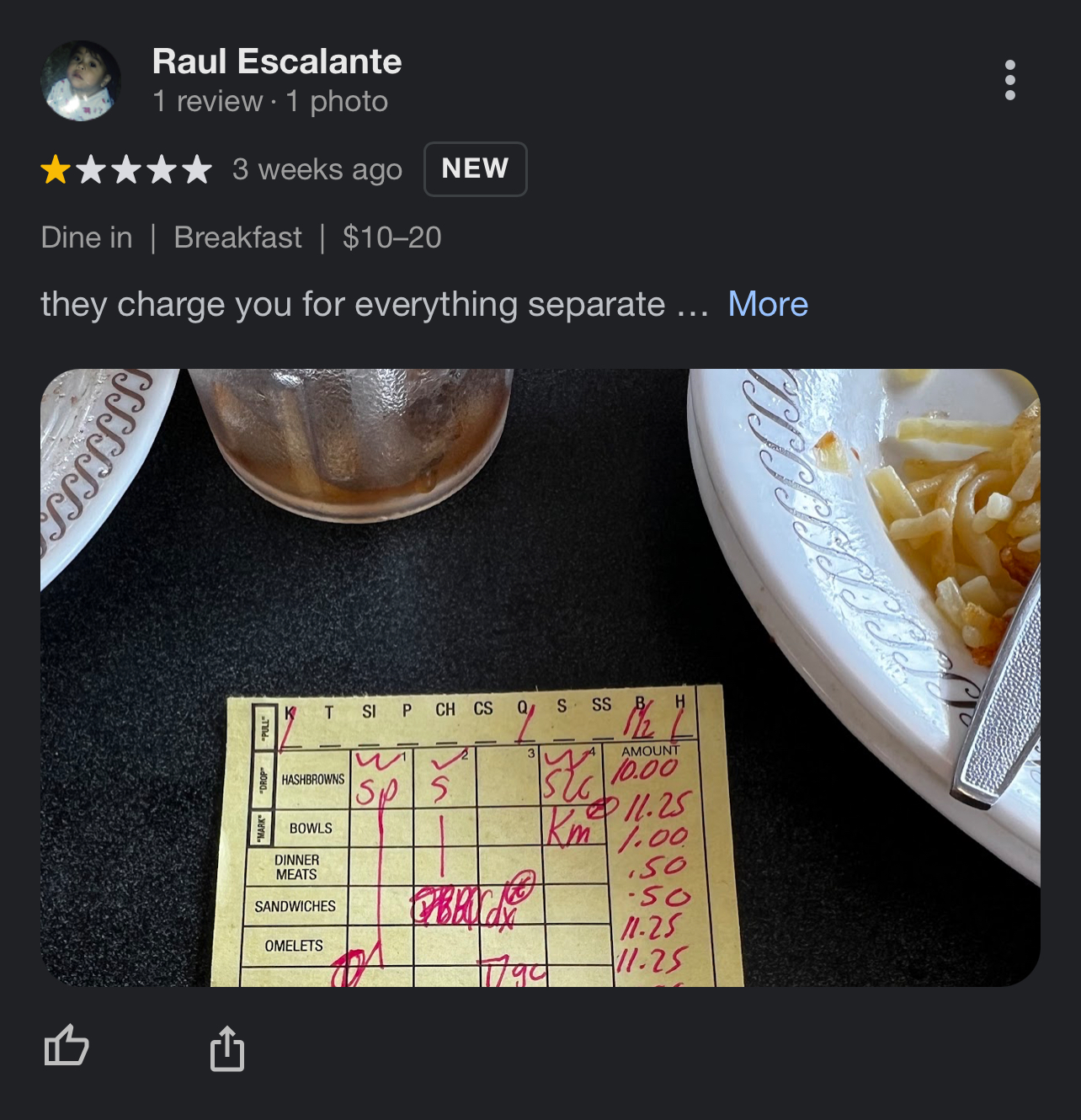Open Raul Escalante's profile picture
The width and height of the screenshot is (1081, 1120).
pos(81,81)
